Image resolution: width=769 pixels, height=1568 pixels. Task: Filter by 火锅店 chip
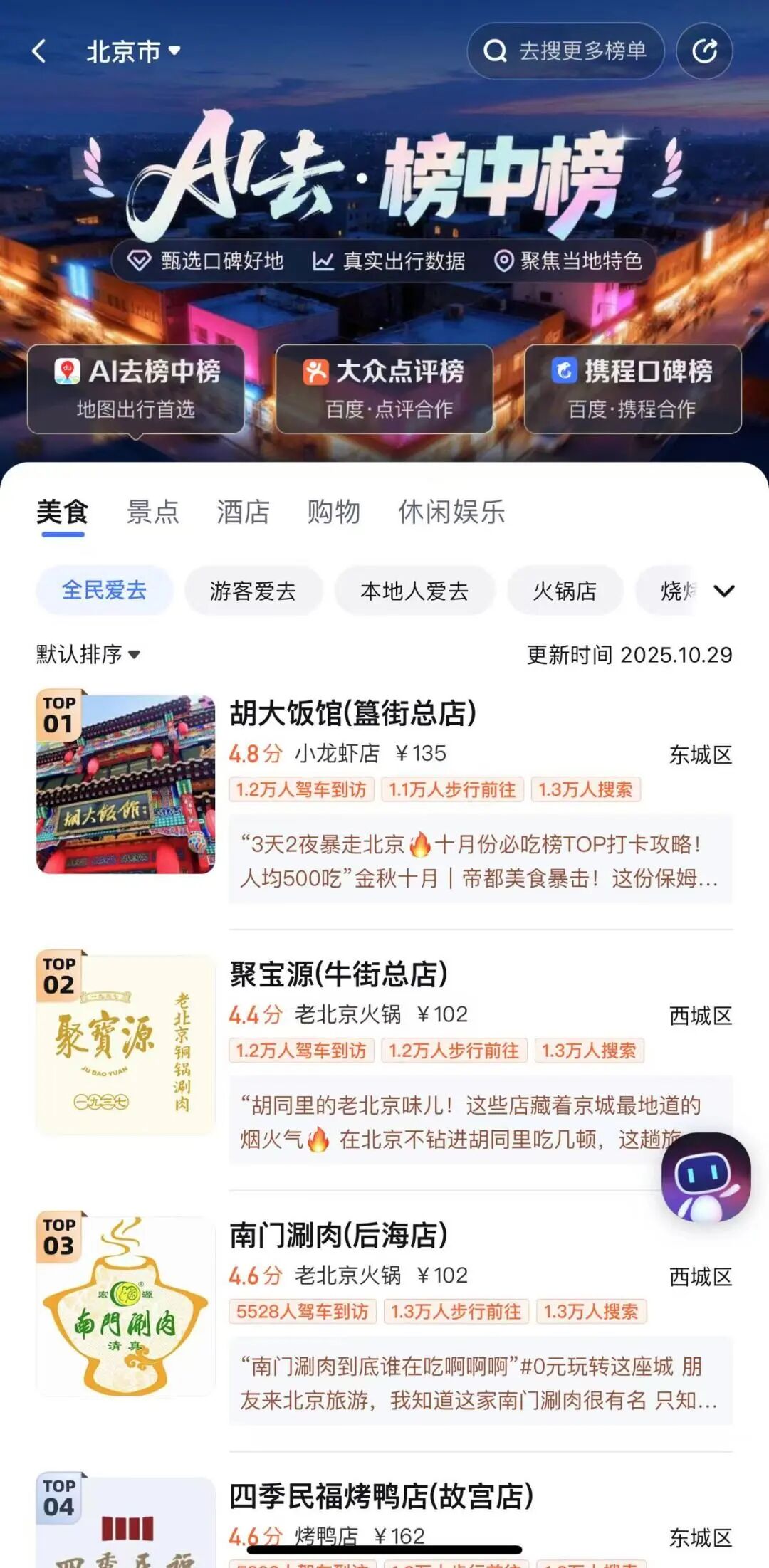565,591
